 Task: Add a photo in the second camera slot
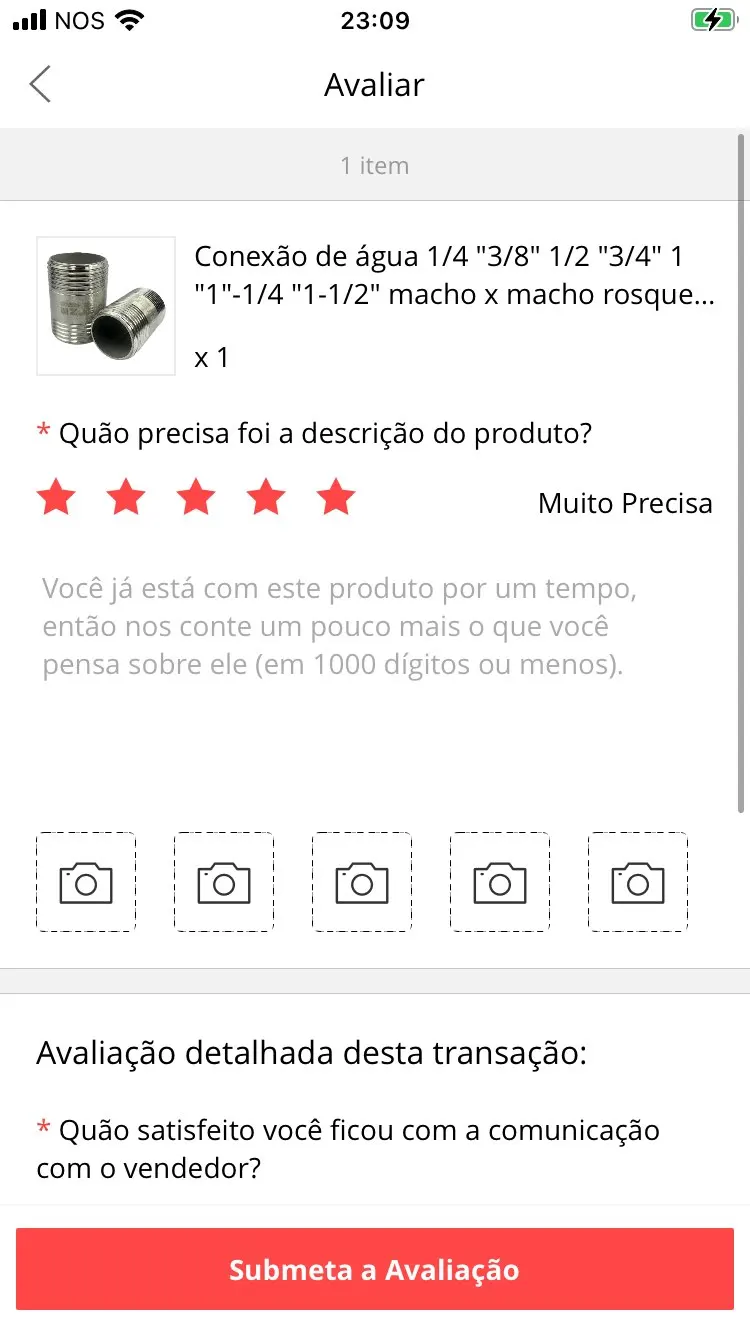tap(224, 882)
